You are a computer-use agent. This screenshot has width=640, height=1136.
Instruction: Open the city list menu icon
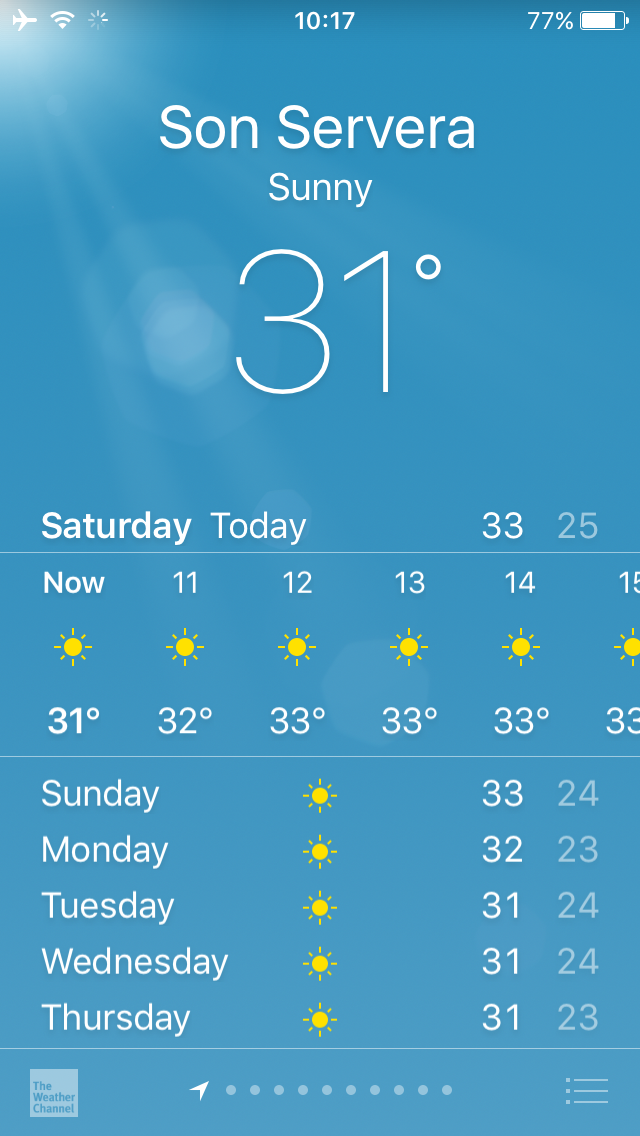click(x=586, y=1090)
